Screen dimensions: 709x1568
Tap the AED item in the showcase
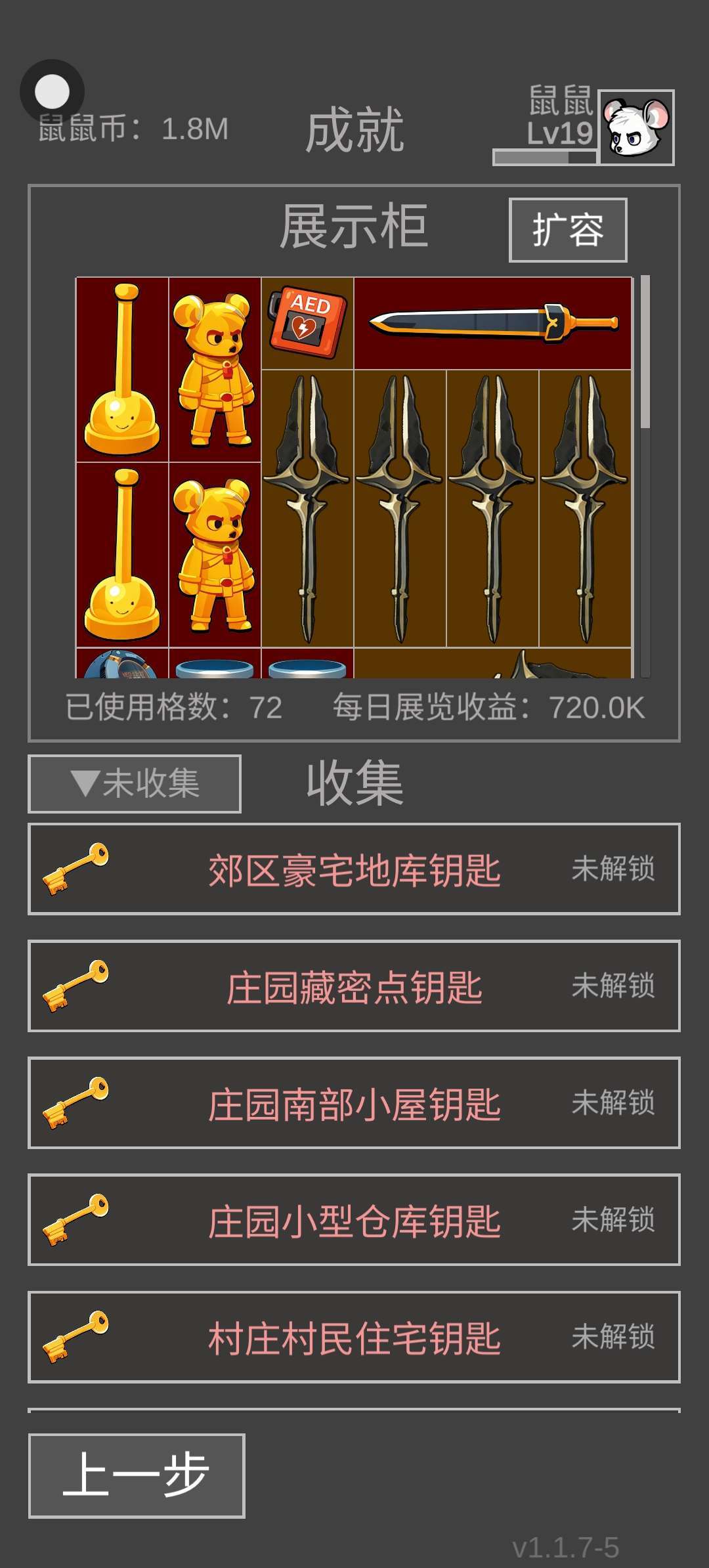pos(307,323)
